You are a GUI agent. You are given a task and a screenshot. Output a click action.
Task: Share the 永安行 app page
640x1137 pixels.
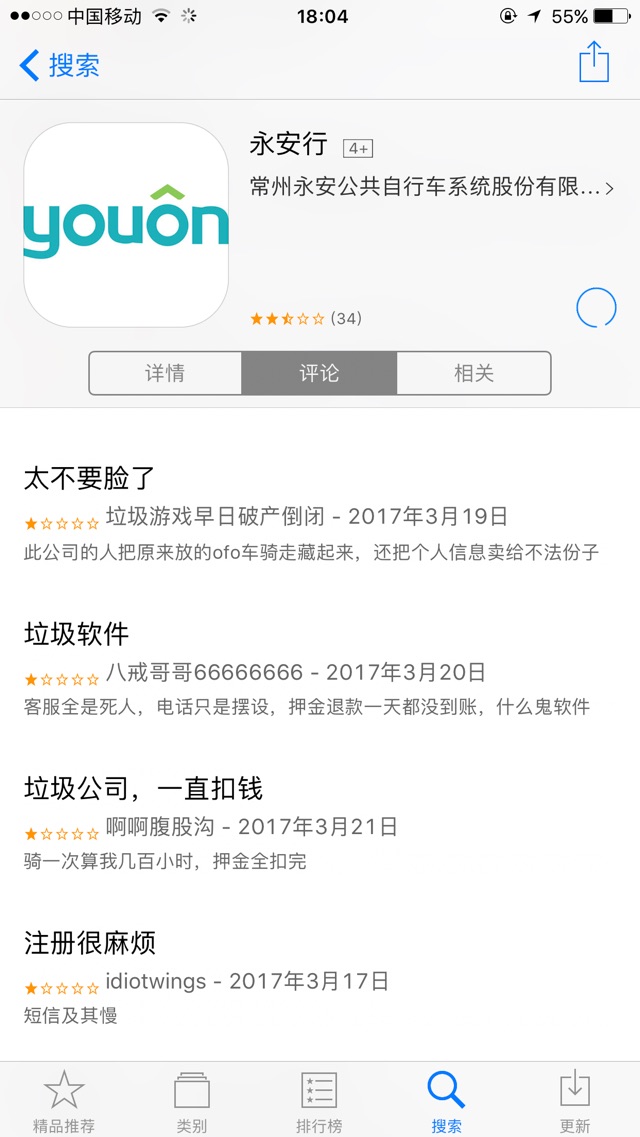[x=594, y=62]
